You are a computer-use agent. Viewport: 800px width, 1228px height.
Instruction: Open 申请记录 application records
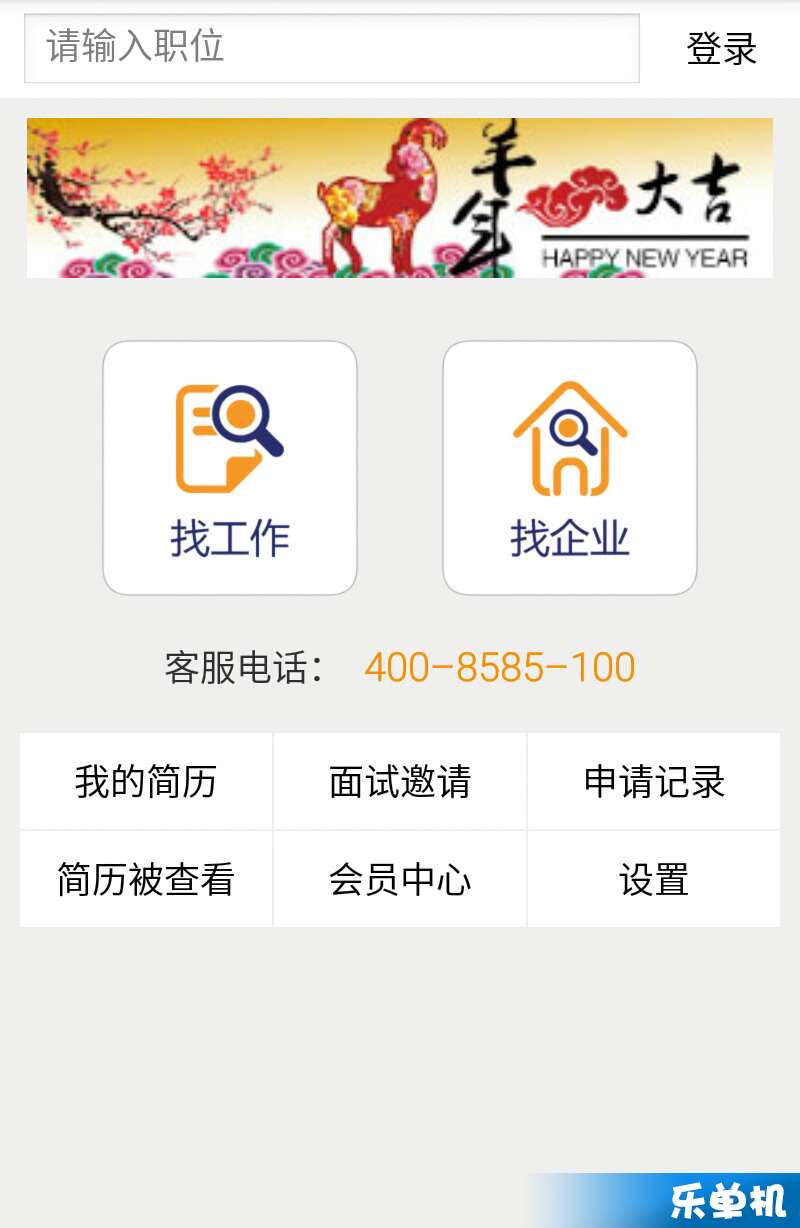tap(654, 782)
